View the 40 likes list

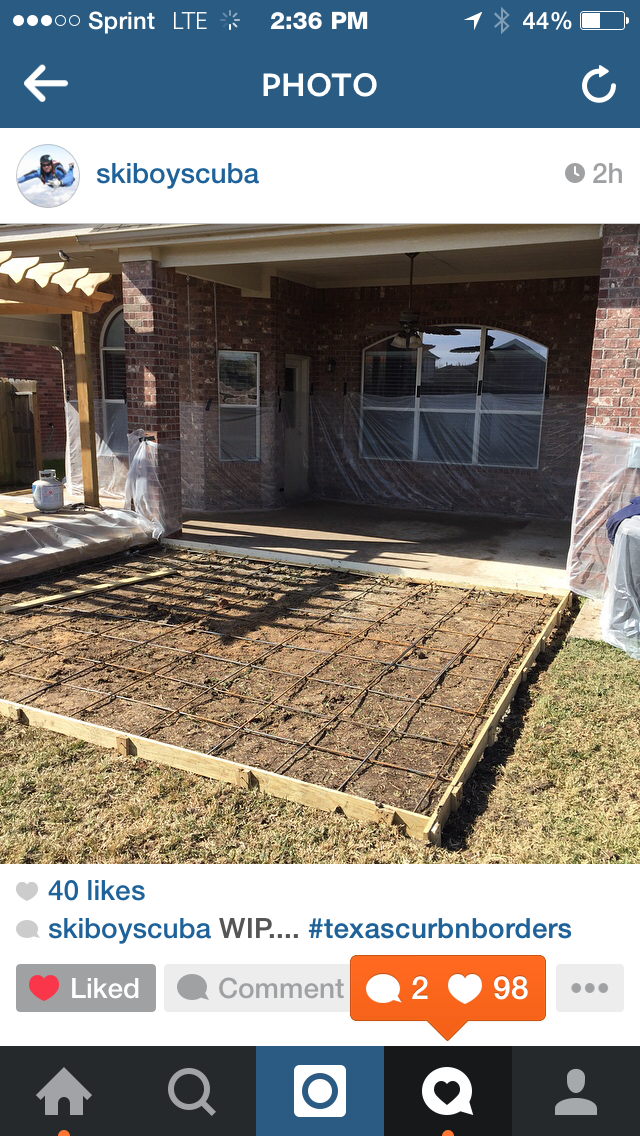[x=96, y=890]
